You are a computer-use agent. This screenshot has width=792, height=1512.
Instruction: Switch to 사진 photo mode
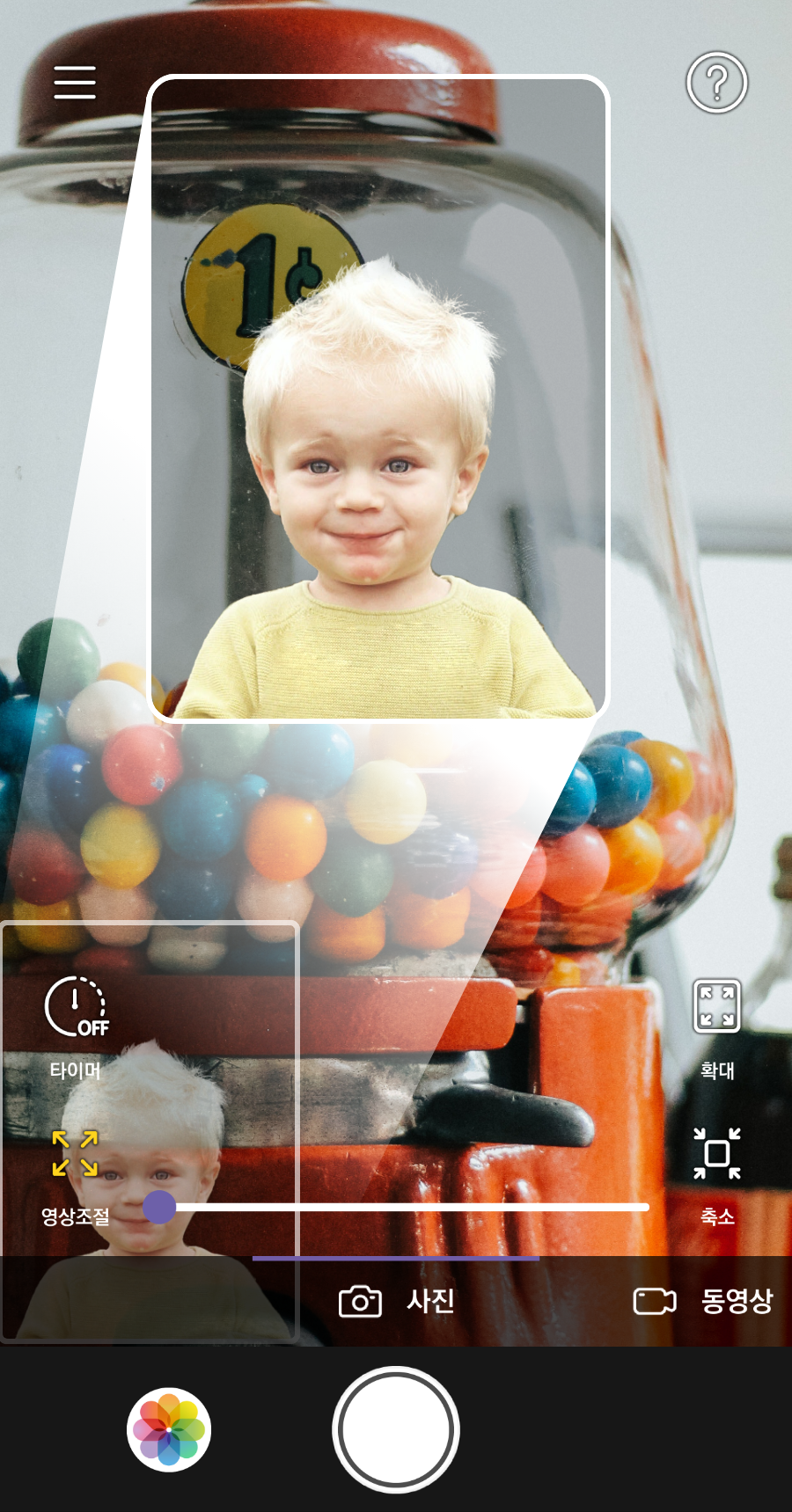[396, 1301]
